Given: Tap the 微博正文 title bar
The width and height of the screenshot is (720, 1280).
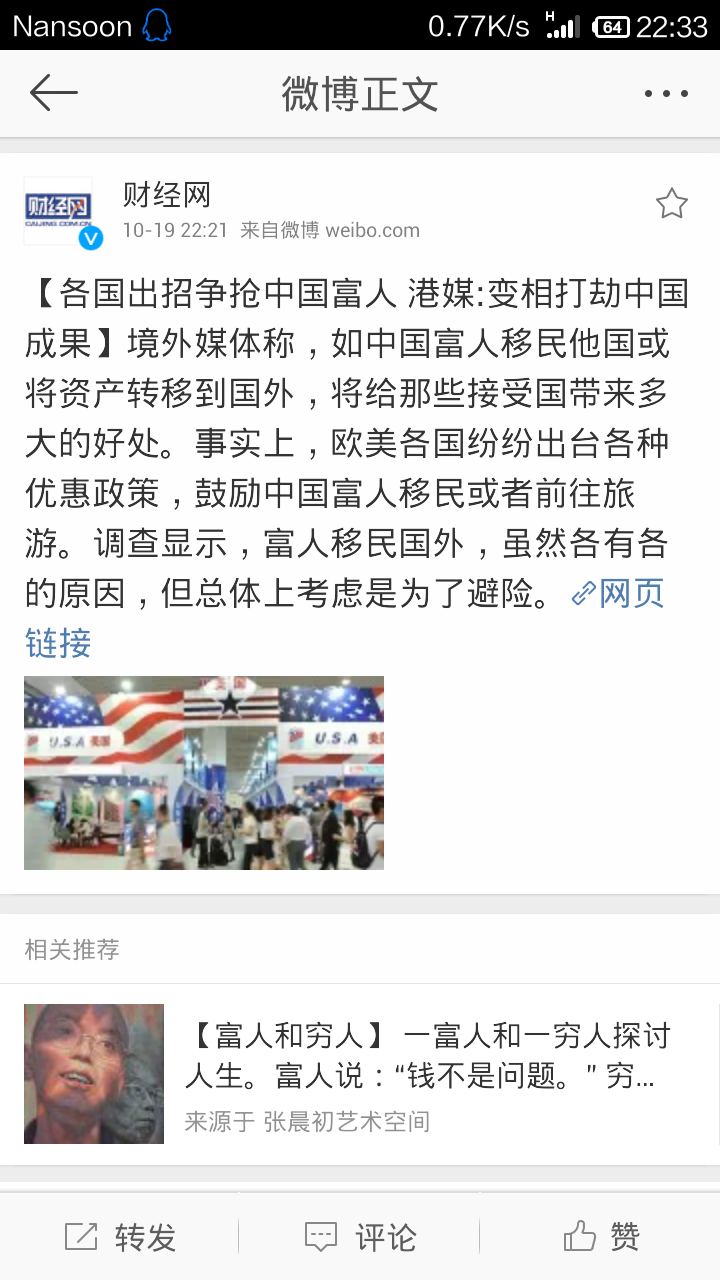Looking at the screenshot, I should click(360, 93).
